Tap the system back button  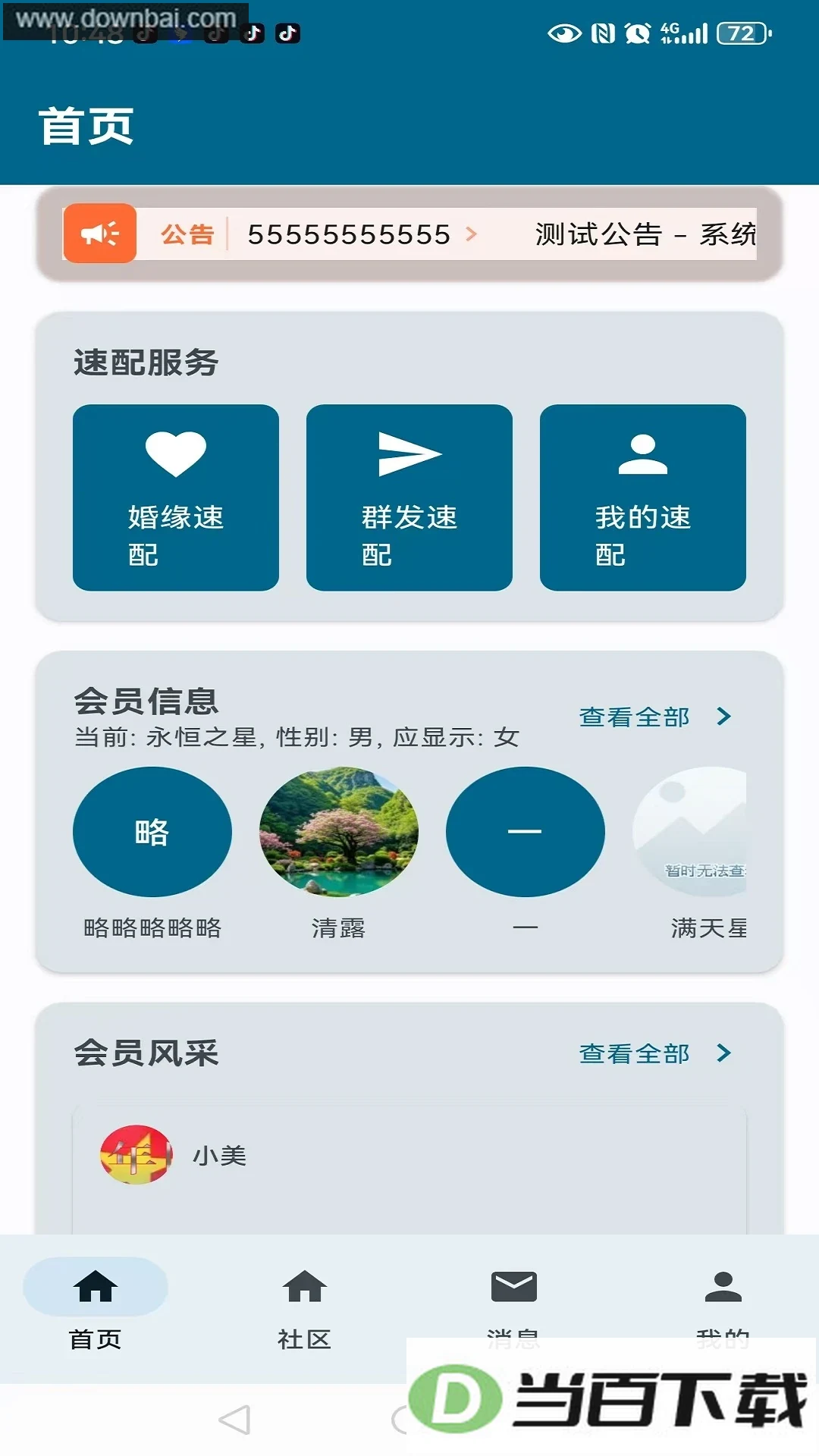coord(234,1420)
